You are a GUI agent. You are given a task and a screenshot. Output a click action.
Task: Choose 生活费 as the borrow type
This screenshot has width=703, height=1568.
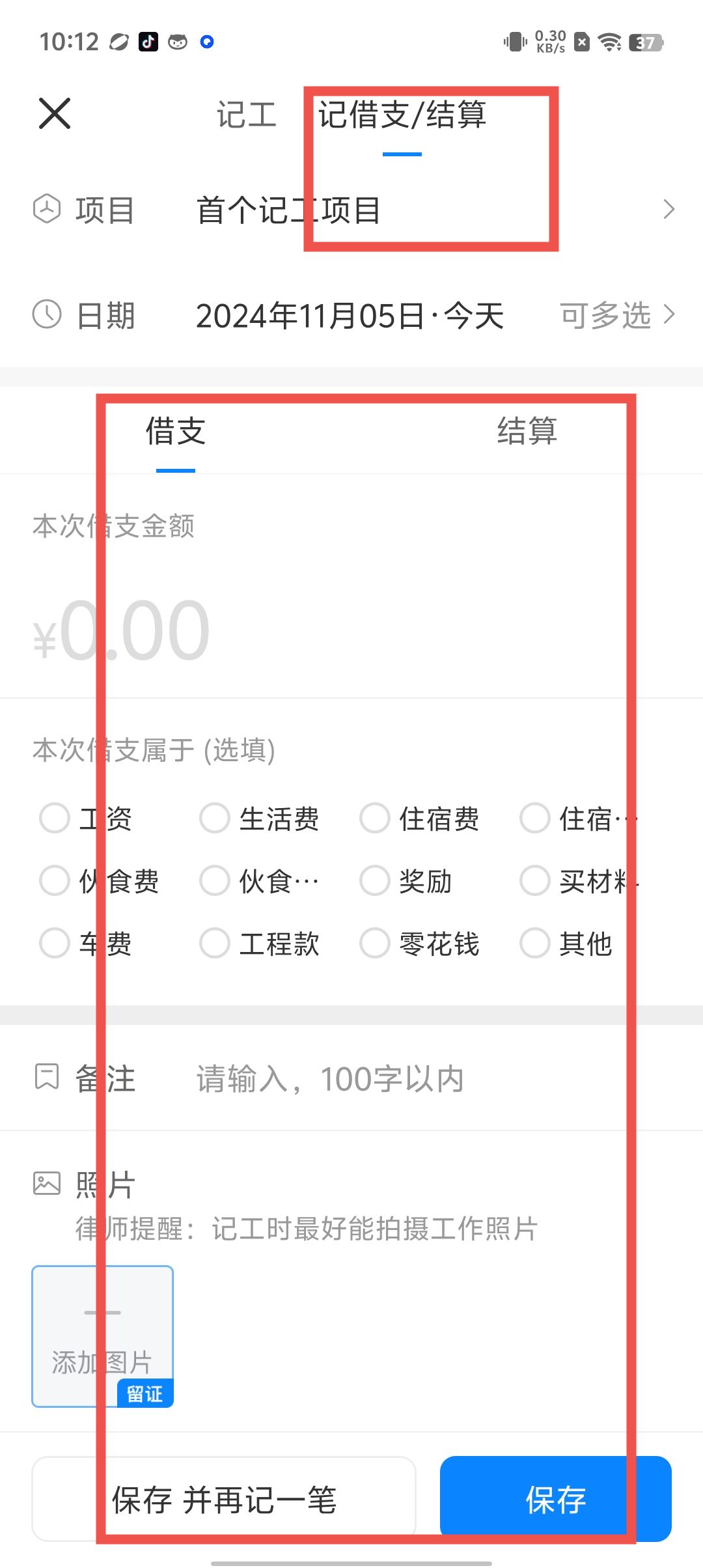[x=215, y=818]
